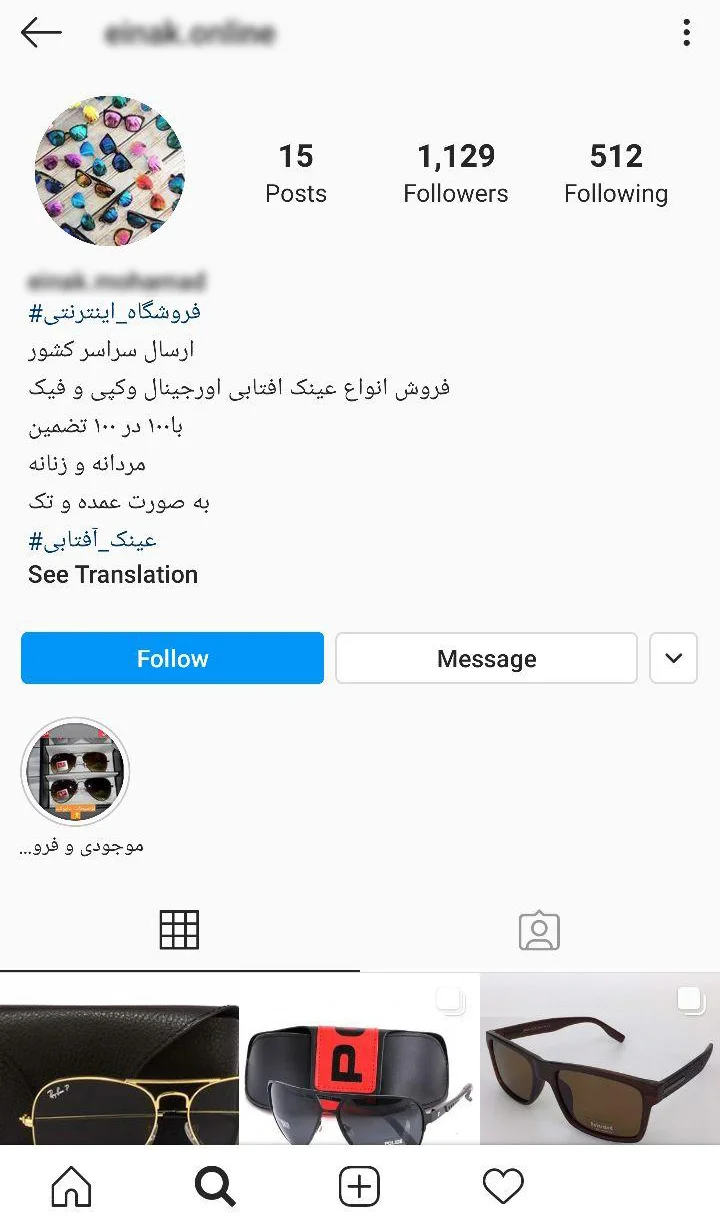Switch to the posts grid tab
The width and height of the screenshot is (720, 1229).
click(x=179, y=930)
